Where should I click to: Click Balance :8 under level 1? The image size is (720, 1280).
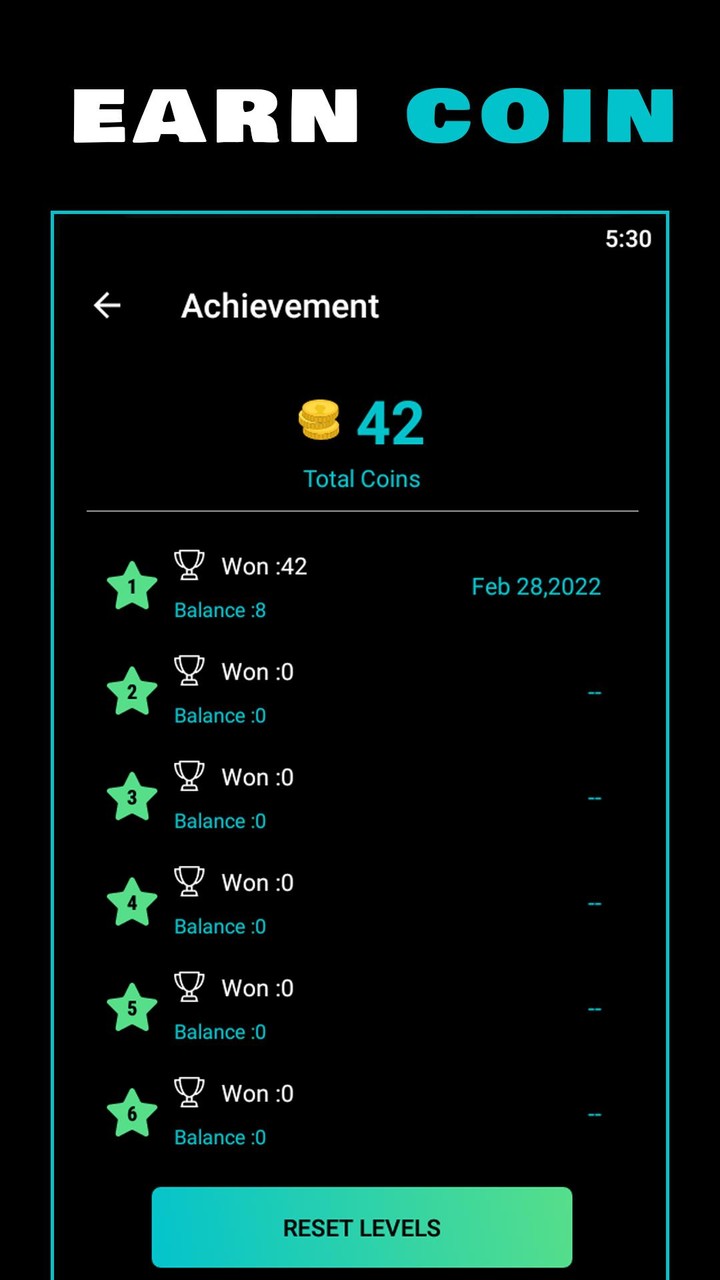(219, 610)
